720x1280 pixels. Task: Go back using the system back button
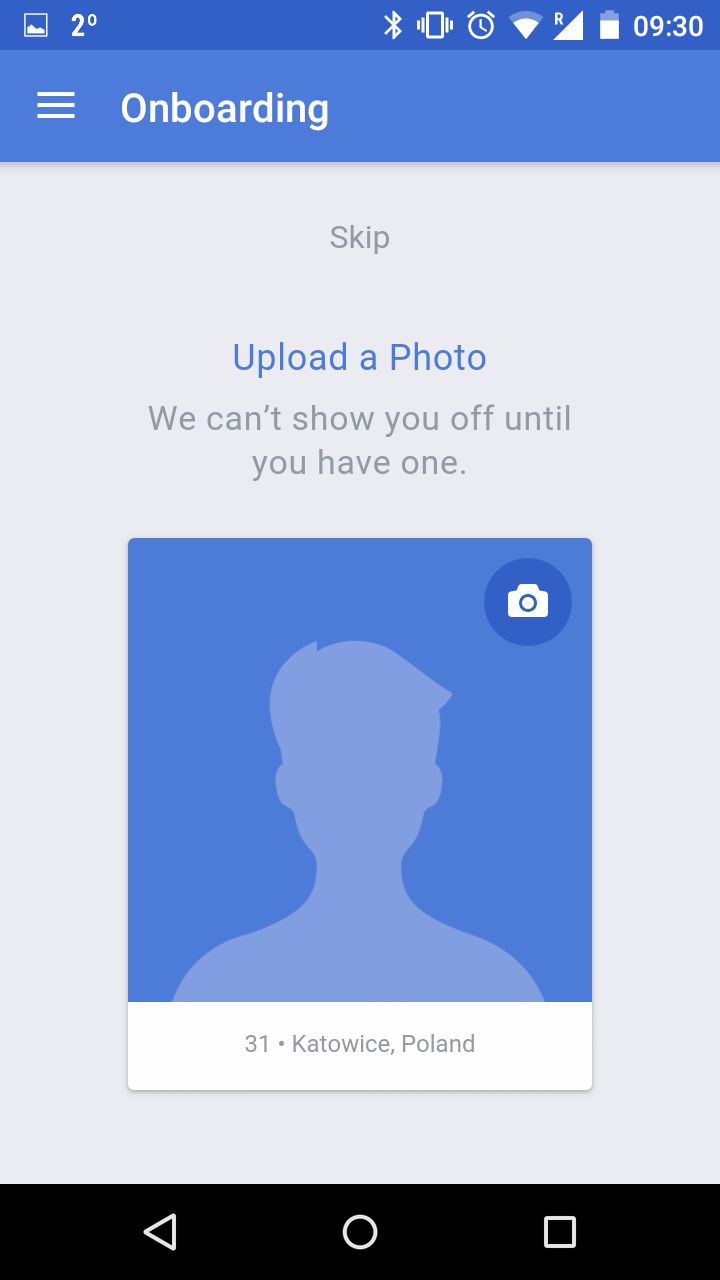pyautogui.click(x=160, y=1232)
